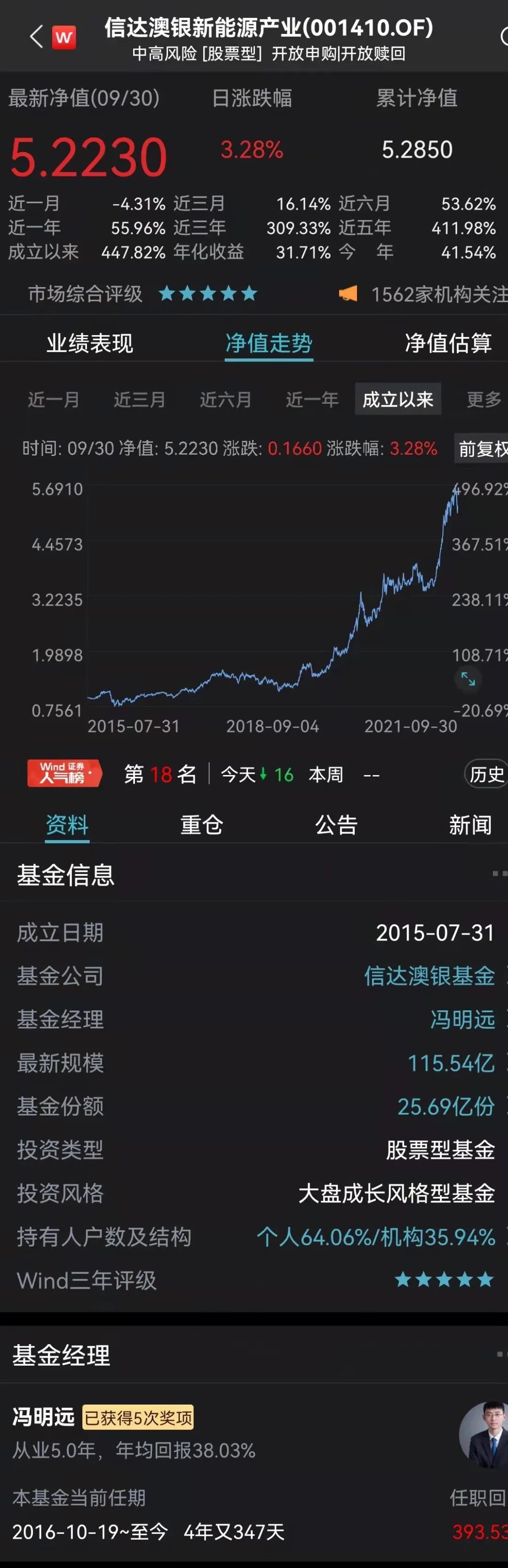Image resolution: width=508 pixels, height=1568 pixels.
Task: Open holder structure 个人64.06%/机构35.94%
Action: click(375, 1237)
